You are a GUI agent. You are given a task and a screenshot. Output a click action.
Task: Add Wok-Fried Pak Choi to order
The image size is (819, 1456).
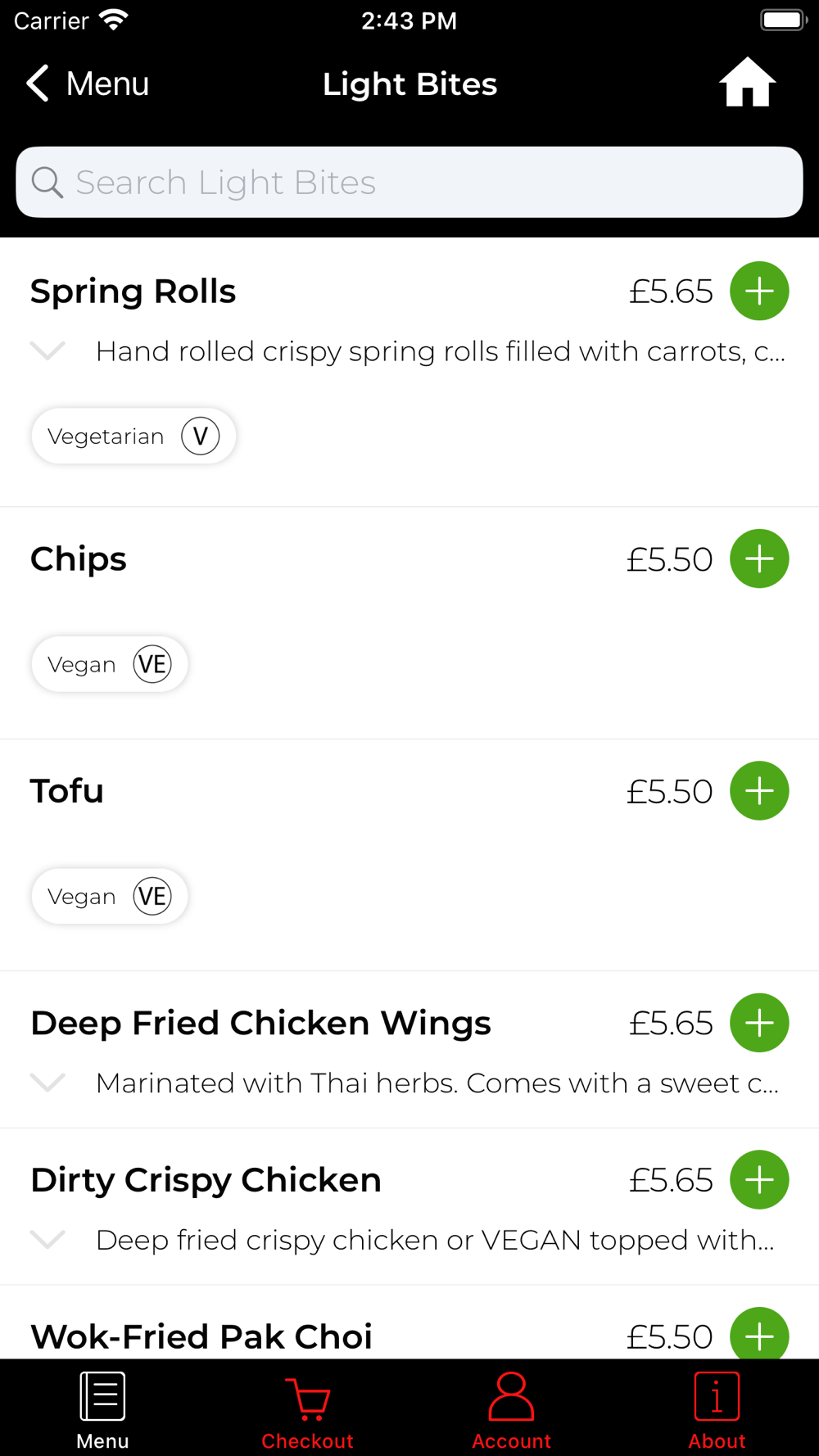759,1334
